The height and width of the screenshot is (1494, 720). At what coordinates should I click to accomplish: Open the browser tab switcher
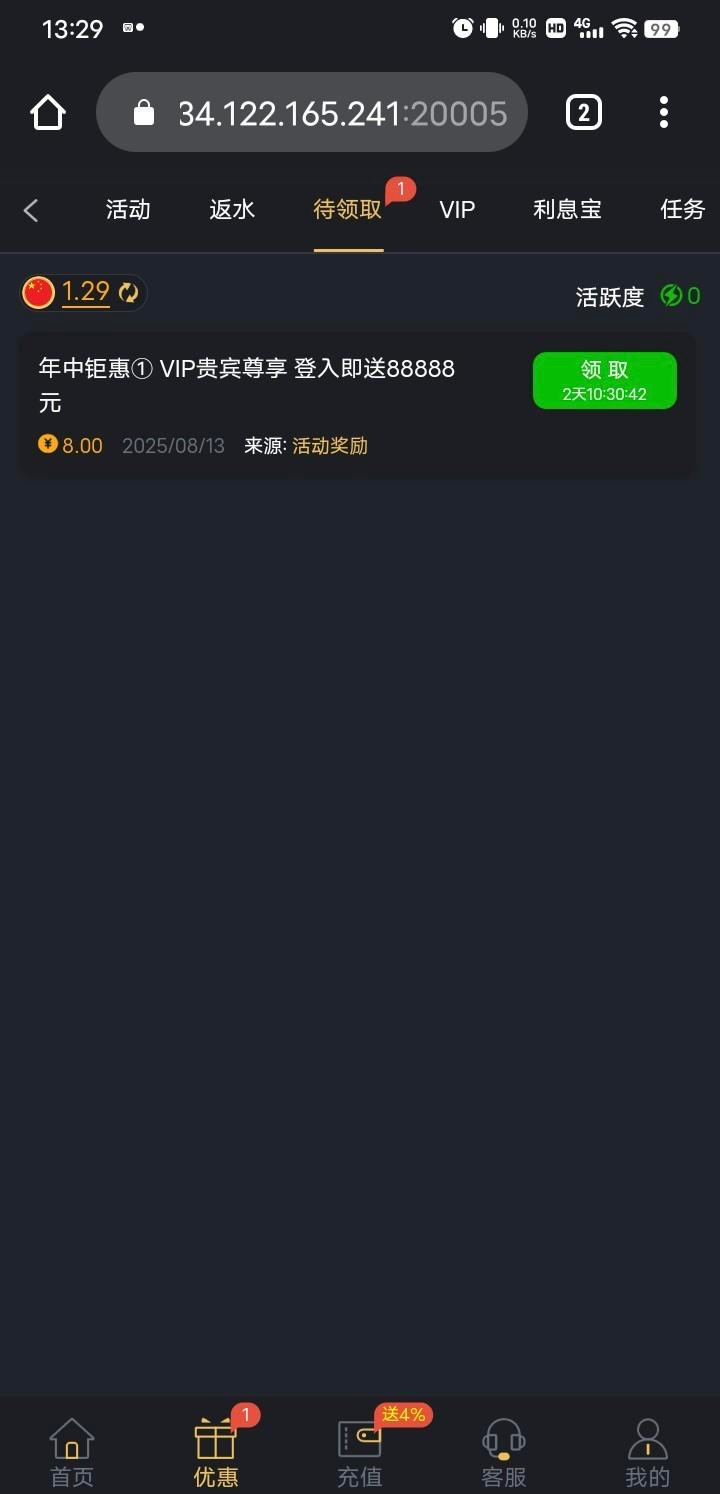point(584,113)
